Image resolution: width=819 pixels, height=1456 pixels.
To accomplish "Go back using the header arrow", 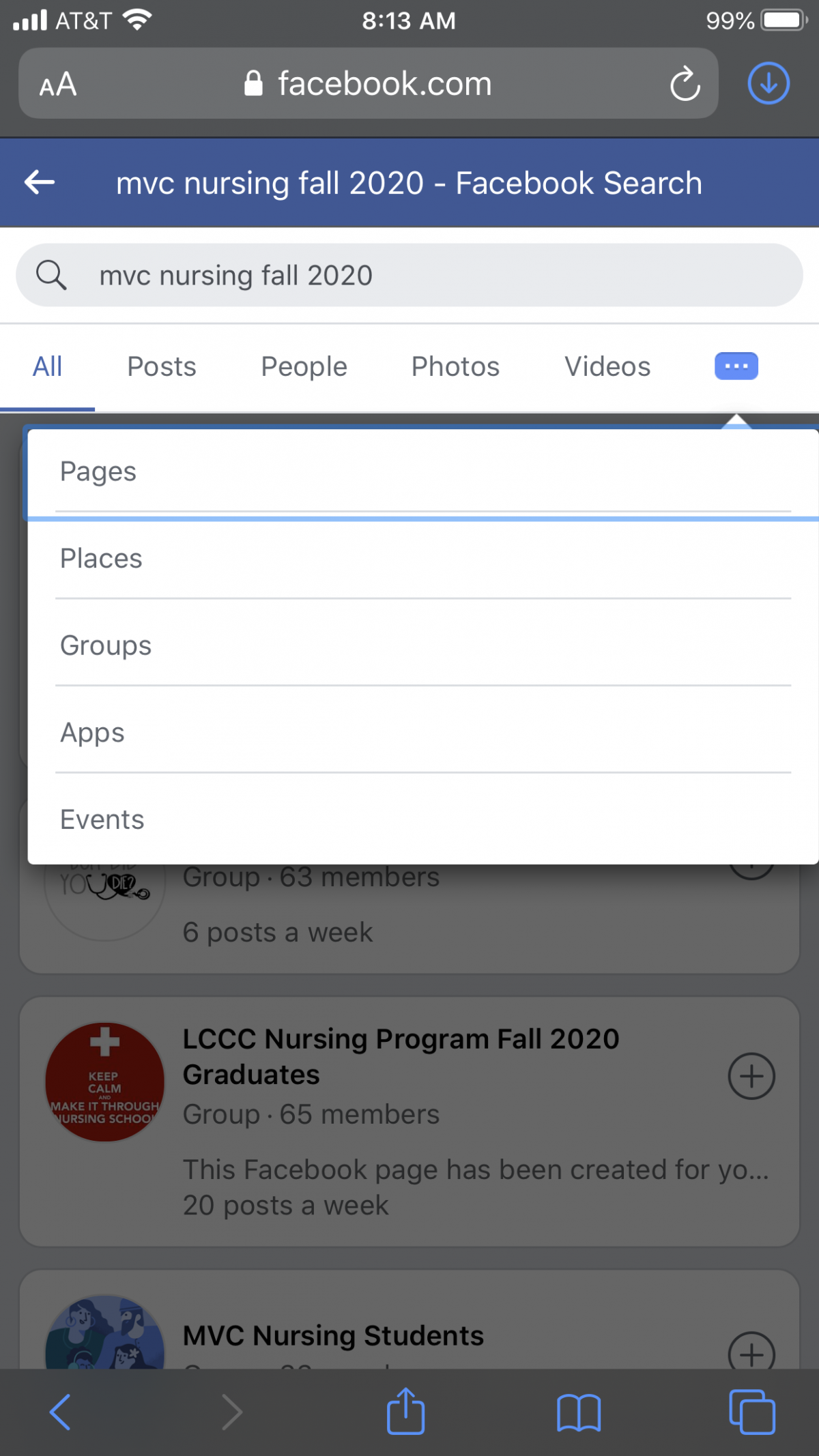I will pyautogui.click(x=40, y=182).
